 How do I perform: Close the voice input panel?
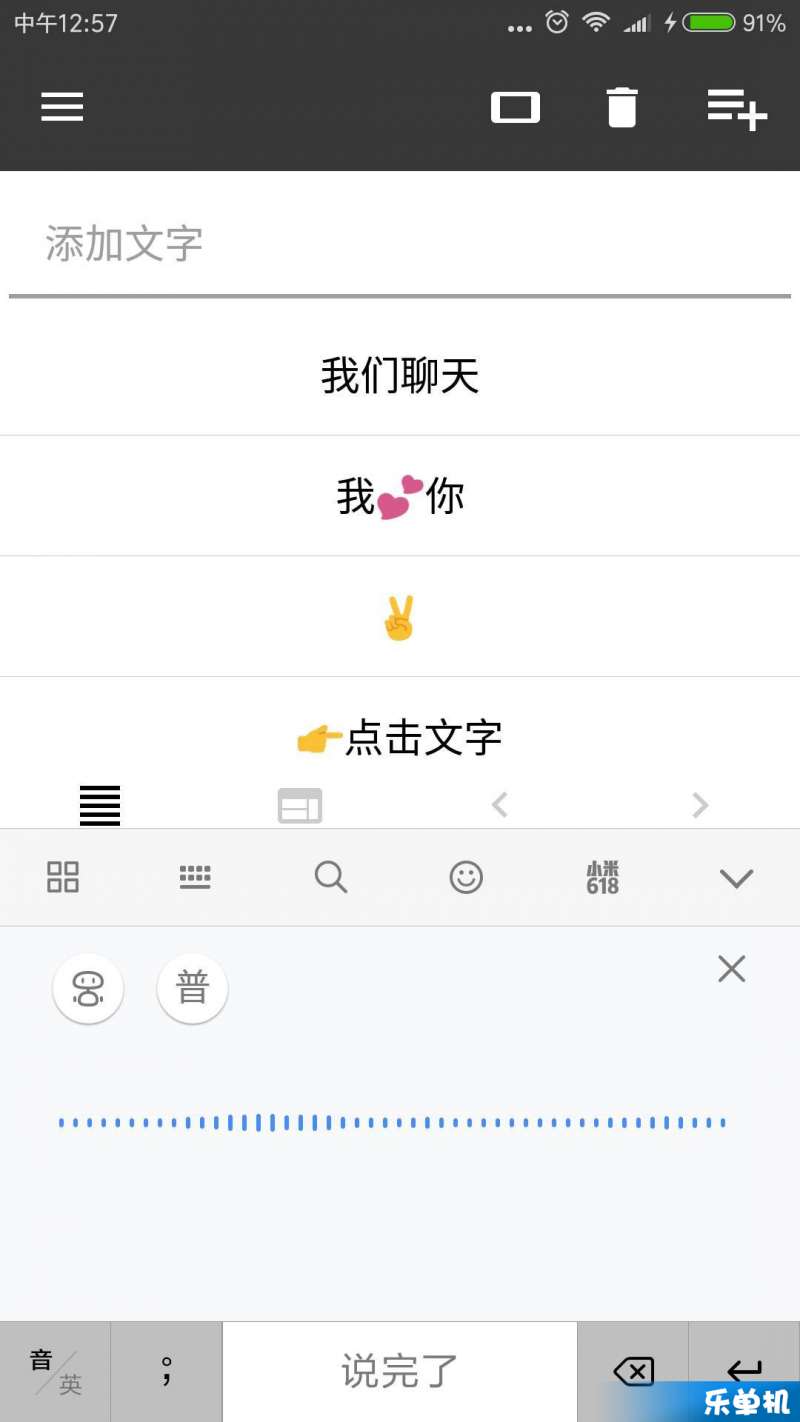point(732,968)
